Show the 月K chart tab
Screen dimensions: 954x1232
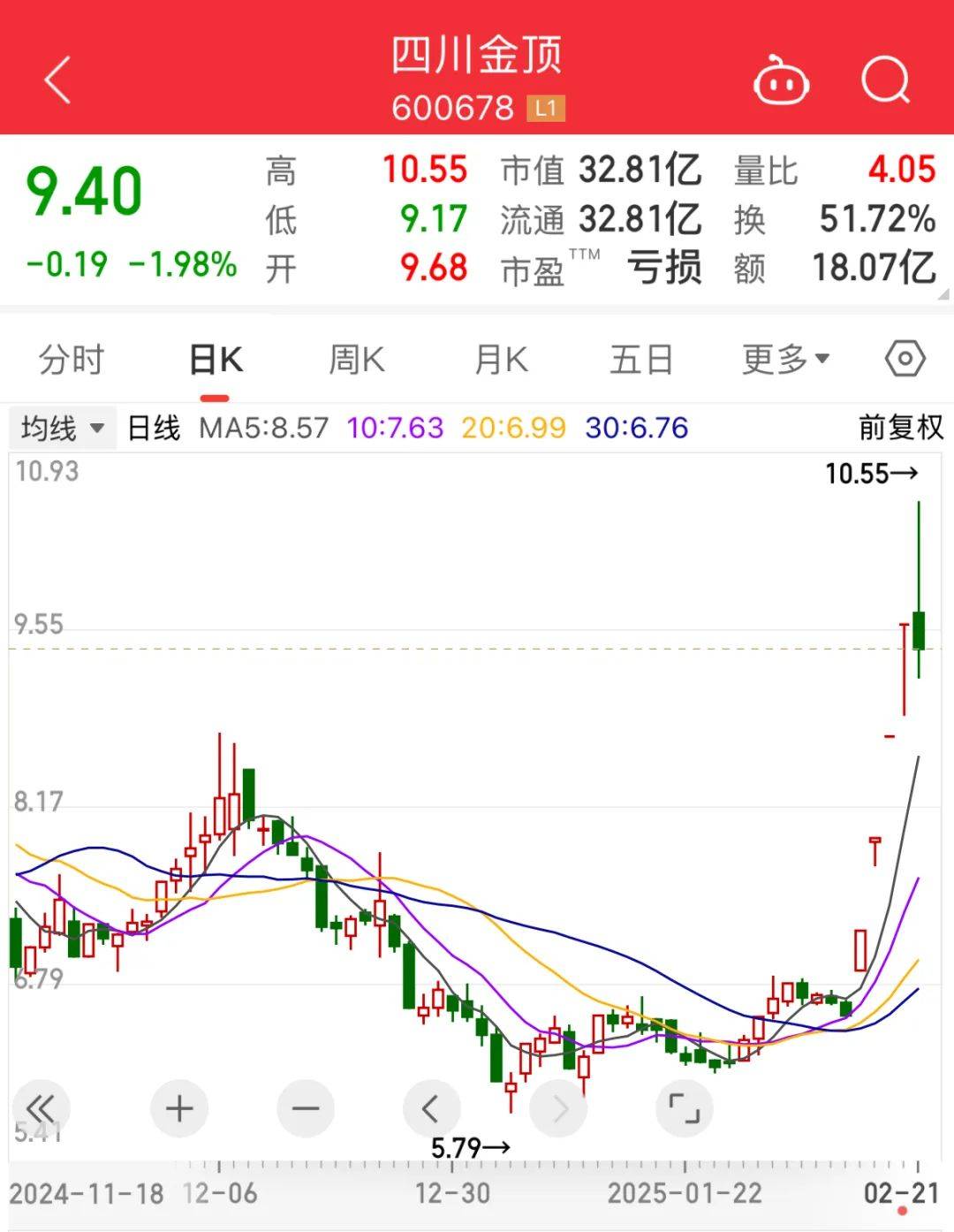500,360
